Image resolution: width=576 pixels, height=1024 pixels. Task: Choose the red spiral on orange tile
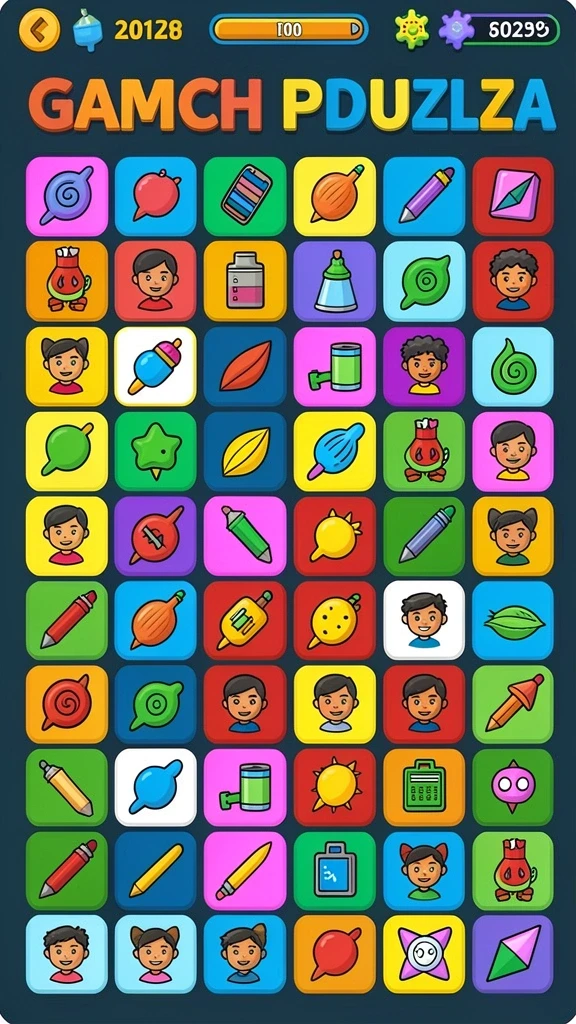67,704
